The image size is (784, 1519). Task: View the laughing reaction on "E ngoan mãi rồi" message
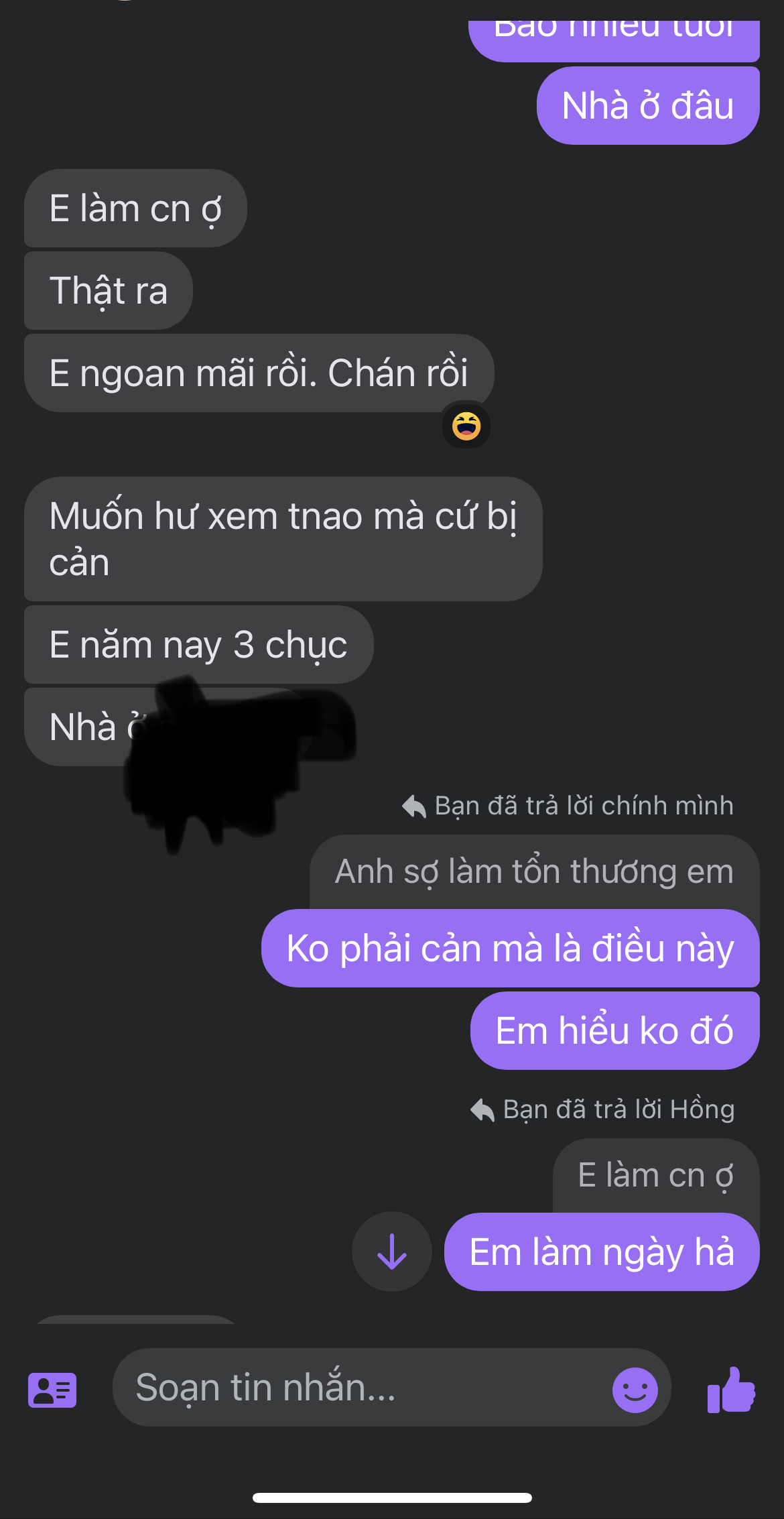tap(466, 426)
